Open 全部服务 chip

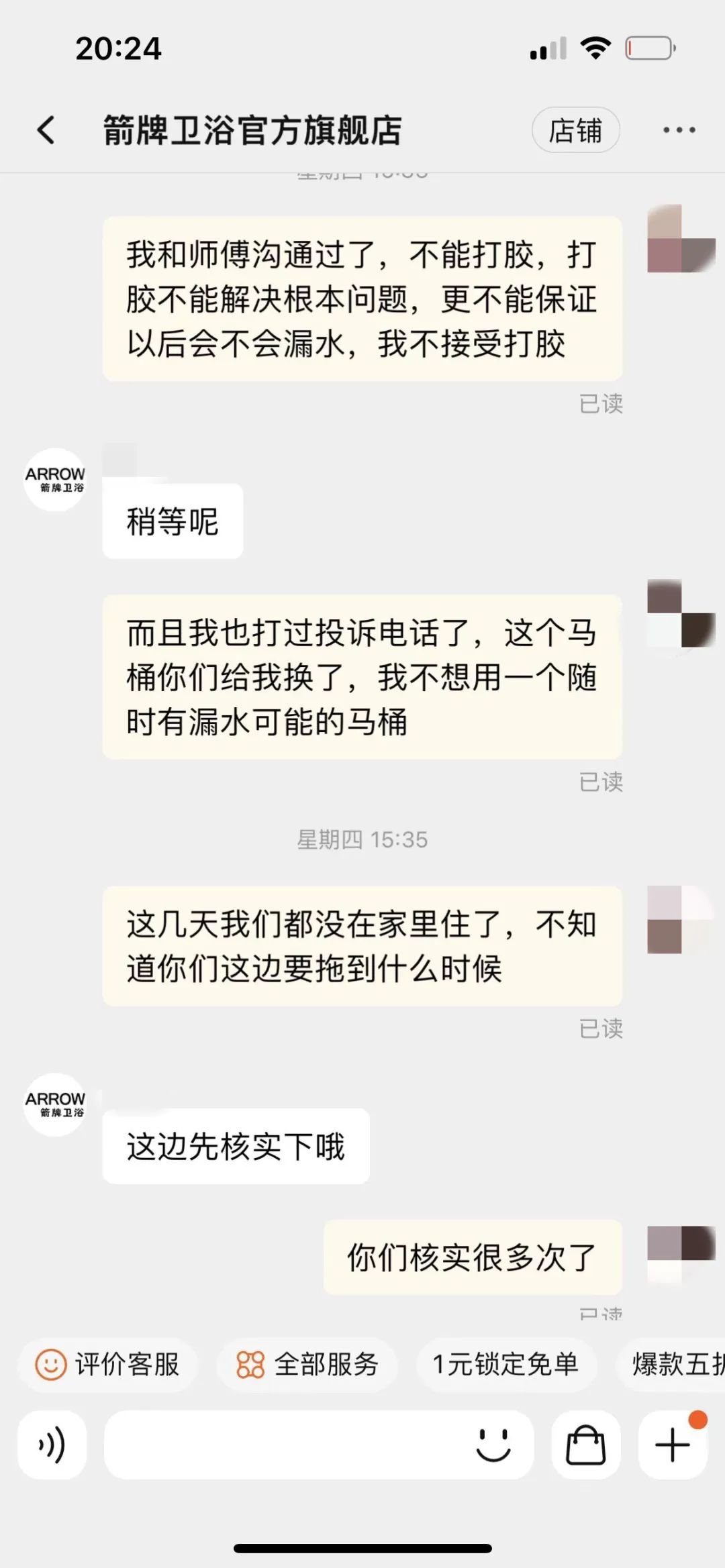pos(307,1364)
